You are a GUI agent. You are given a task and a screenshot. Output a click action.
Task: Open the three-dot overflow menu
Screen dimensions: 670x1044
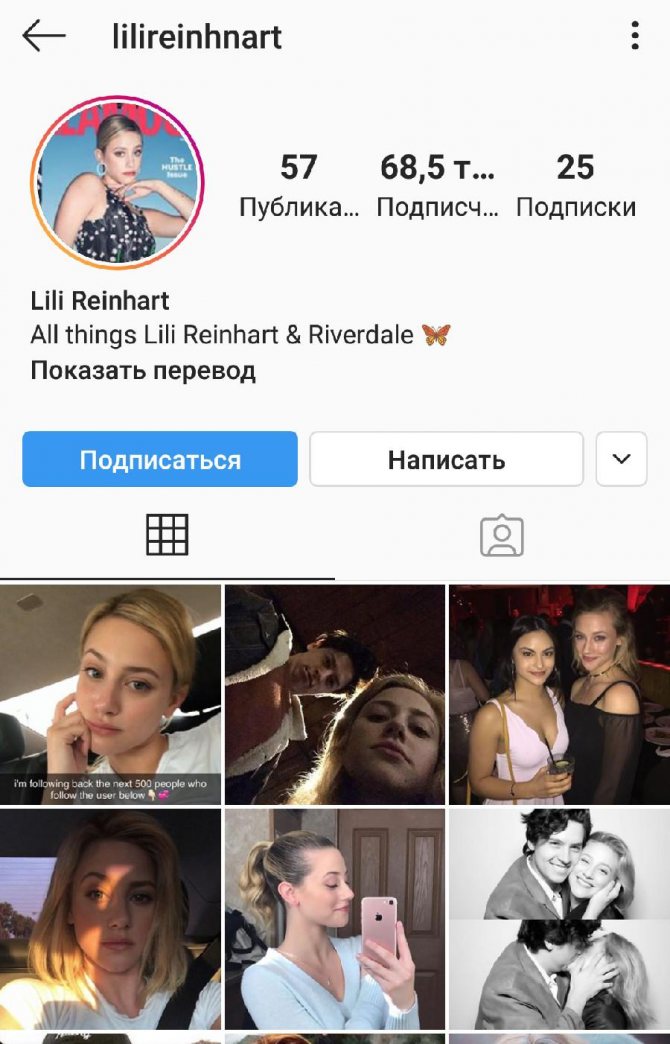click(635, 37)
